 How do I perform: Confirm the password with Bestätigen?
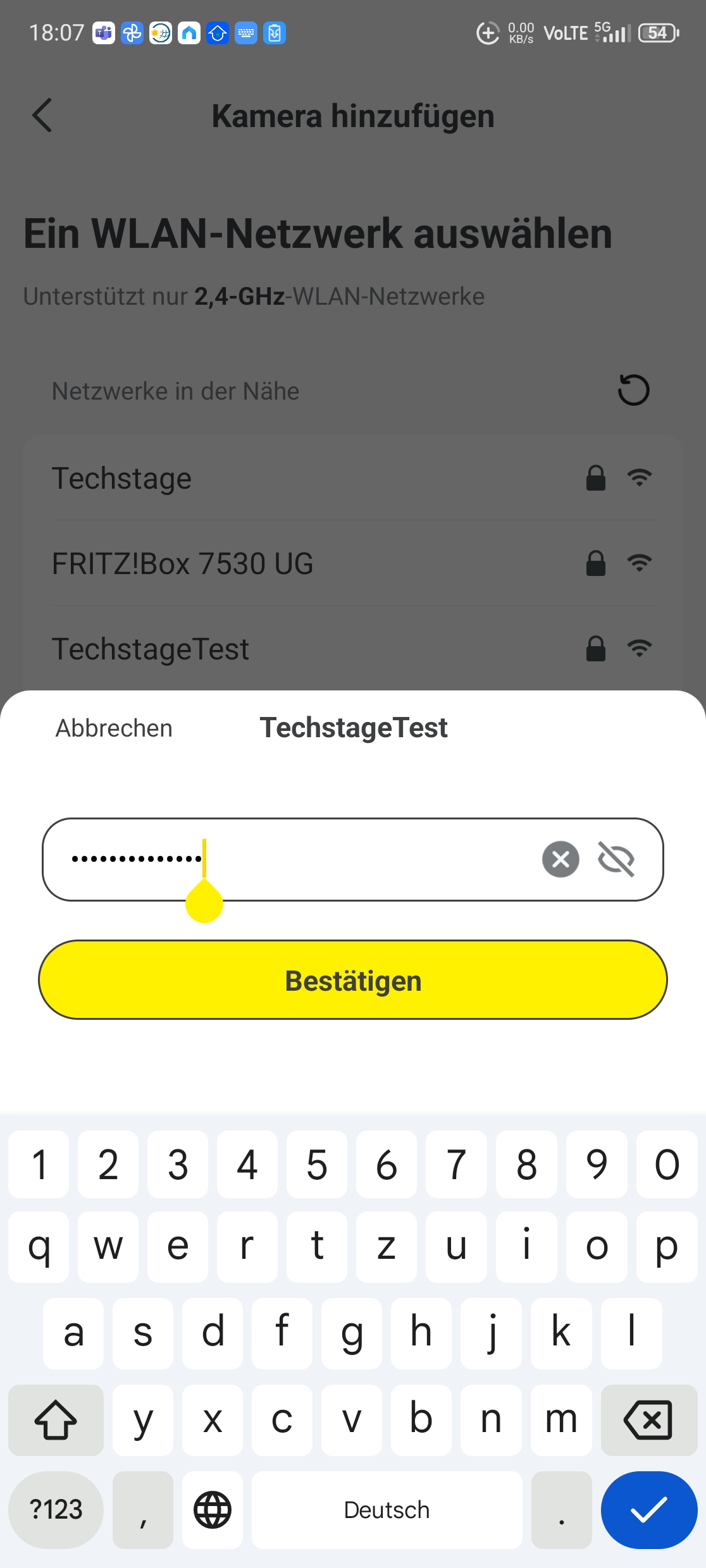(x=353, y=980)
